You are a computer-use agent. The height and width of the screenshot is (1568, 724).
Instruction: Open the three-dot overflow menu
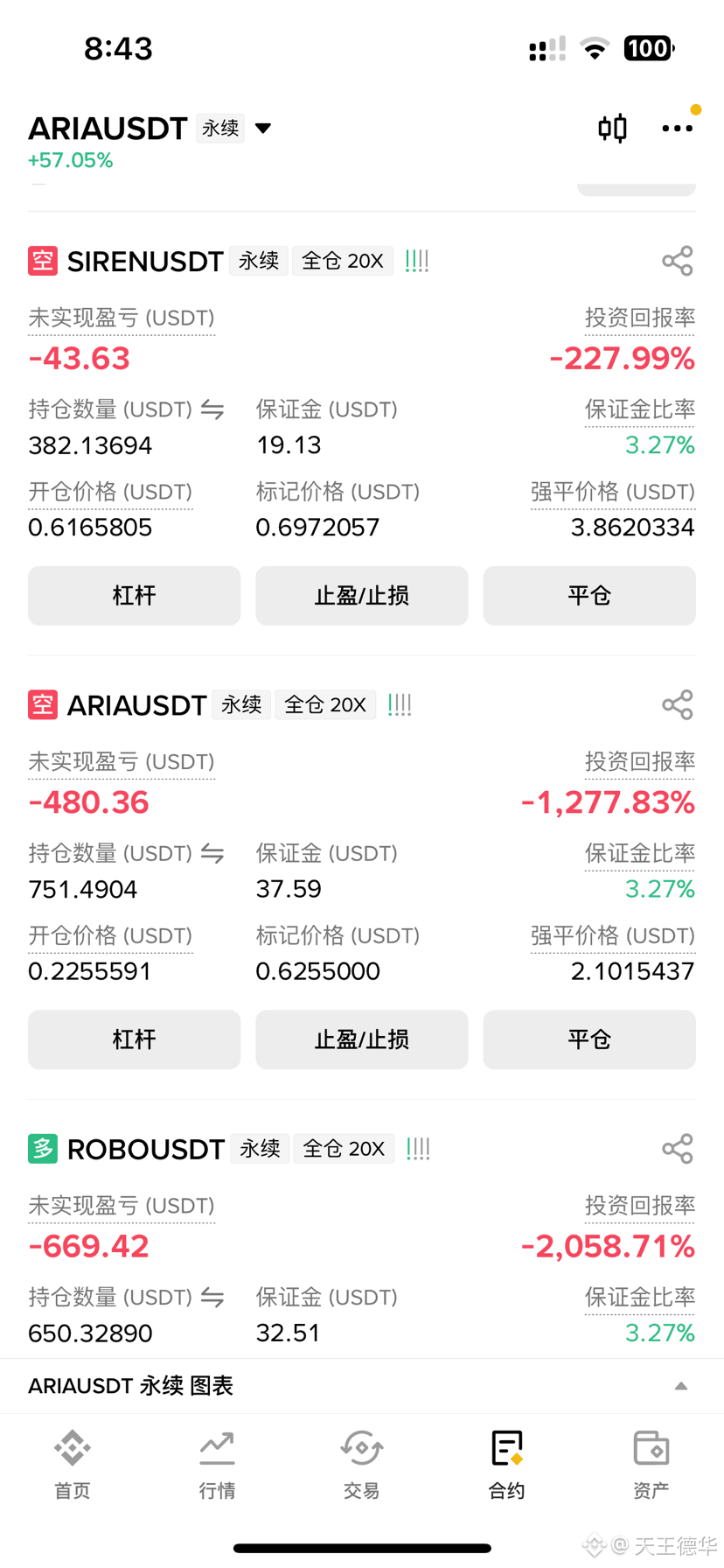[677, 129]
